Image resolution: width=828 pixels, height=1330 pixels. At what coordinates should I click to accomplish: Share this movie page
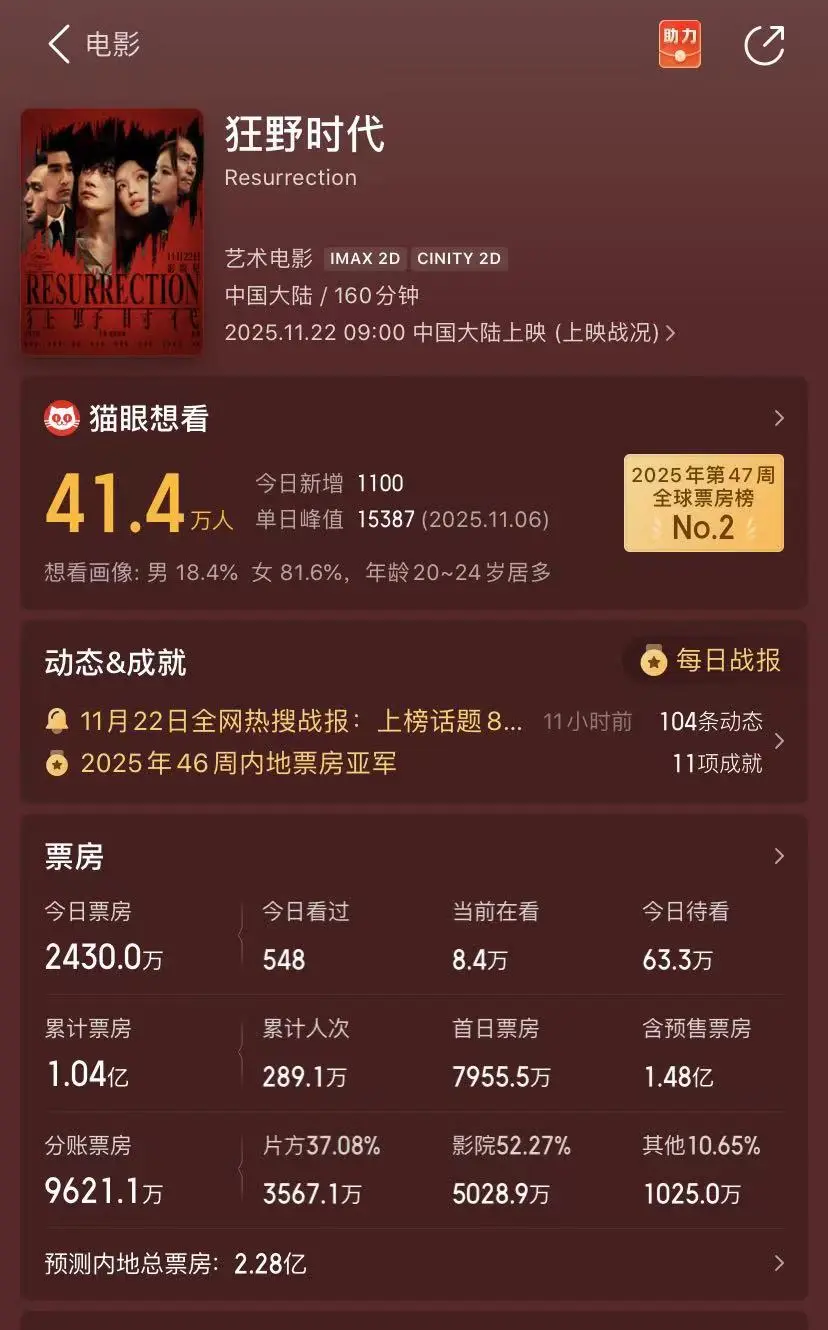[765, 45]
